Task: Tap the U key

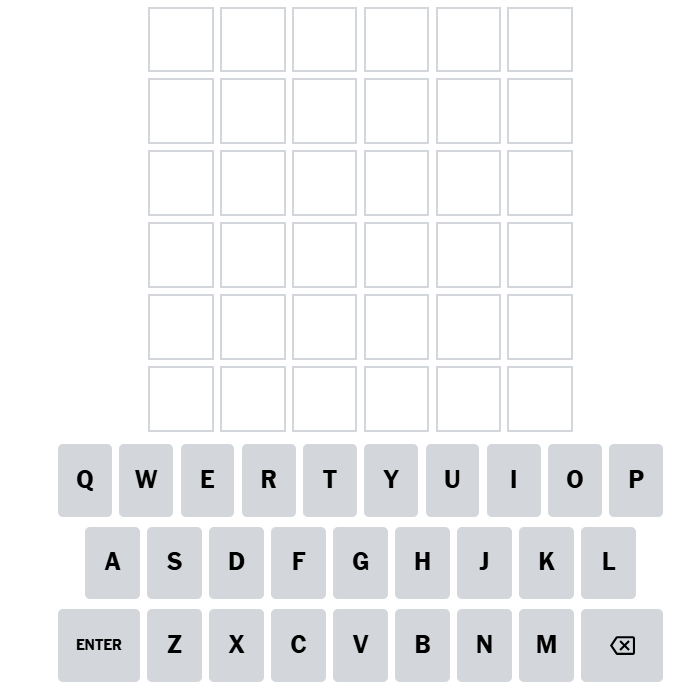Action: pyautogui.click(x=452, y=480)
